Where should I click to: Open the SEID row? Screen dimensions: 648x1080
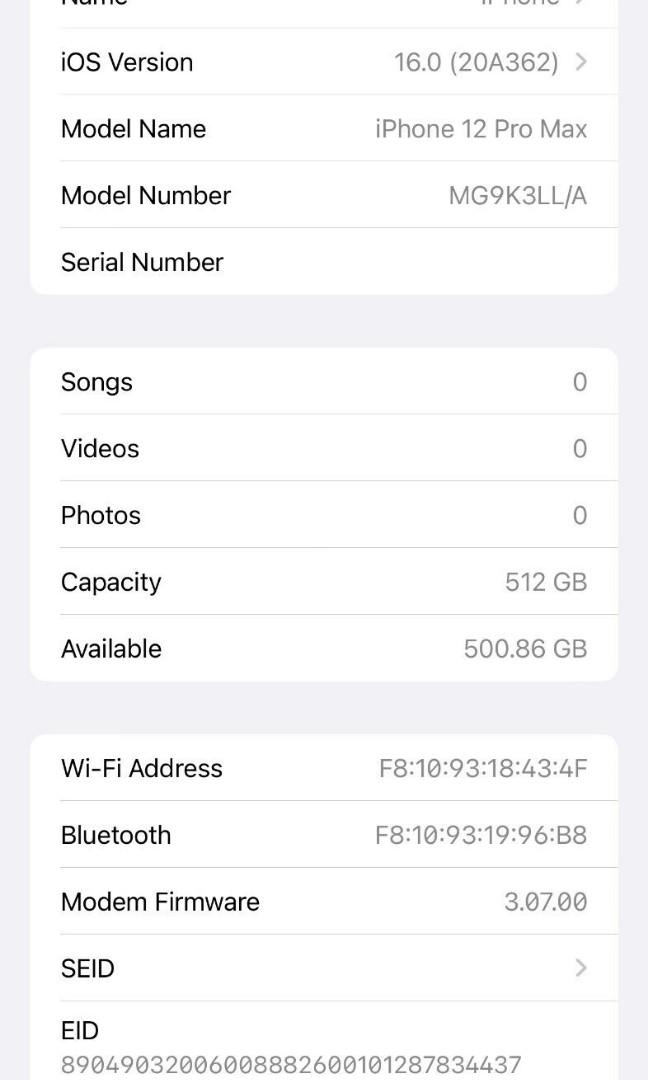coord(324,968)
